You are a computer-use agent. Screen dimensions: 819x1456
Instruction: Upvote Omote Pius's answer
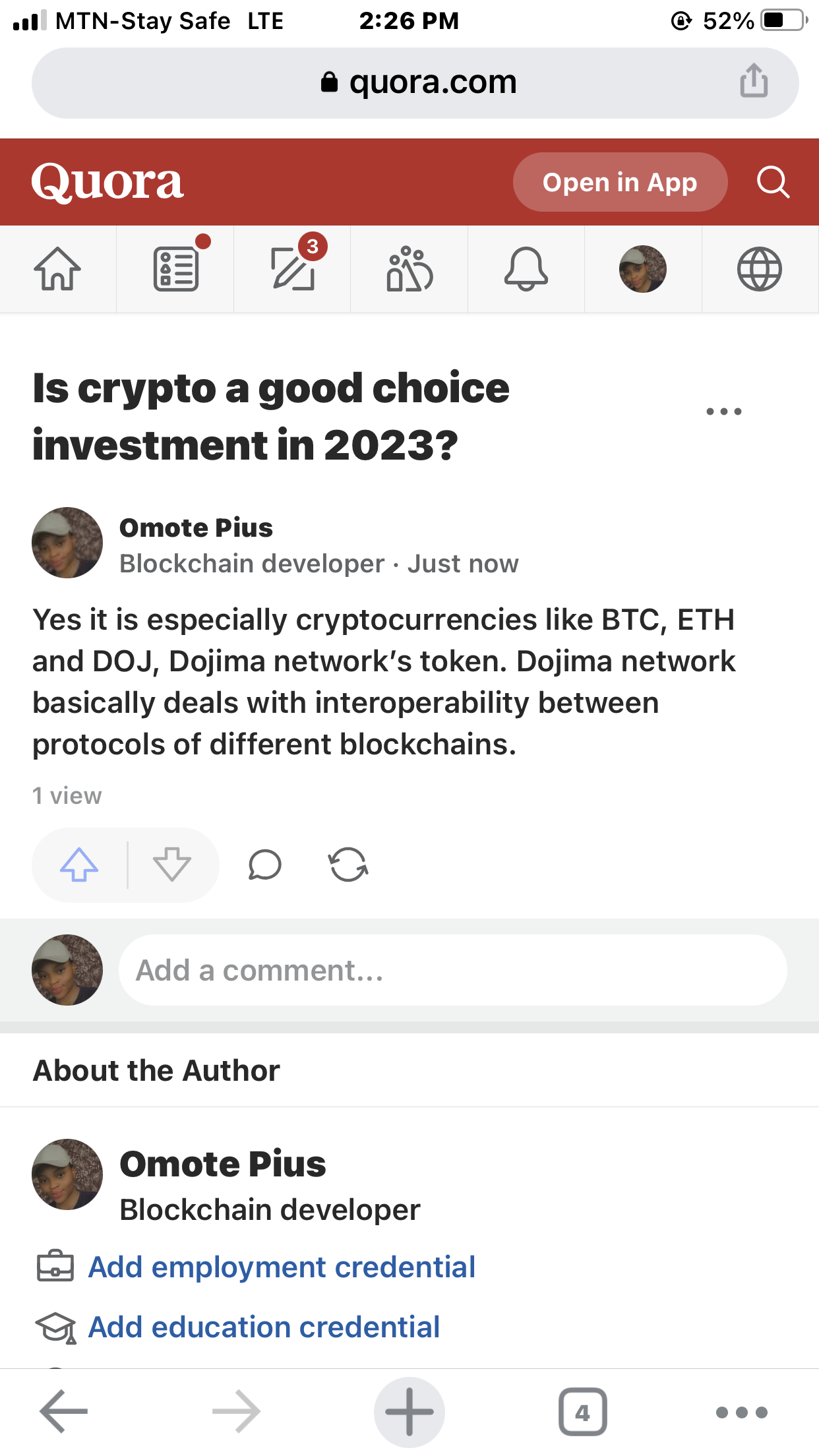pos(79,864)
